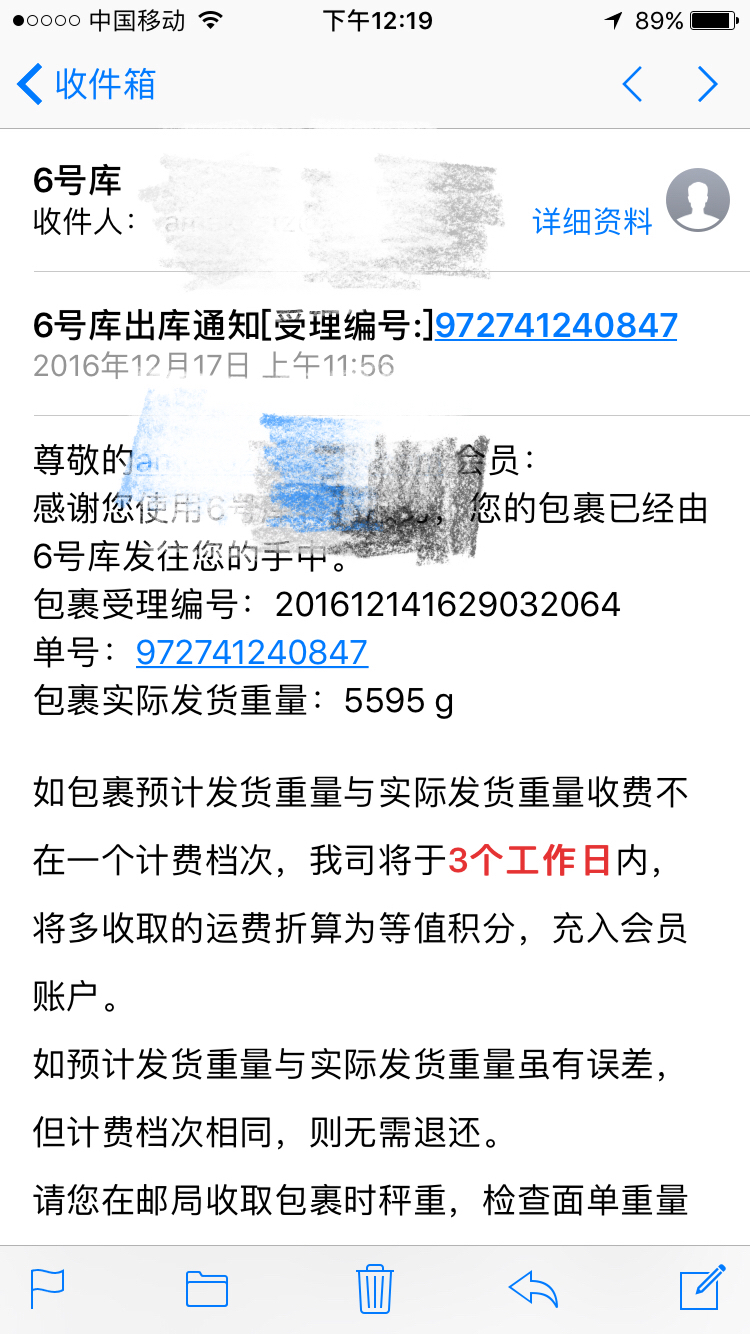
Task: Open 详细资料 sender details
Action: pyautogui.click(x=592, y=221)
